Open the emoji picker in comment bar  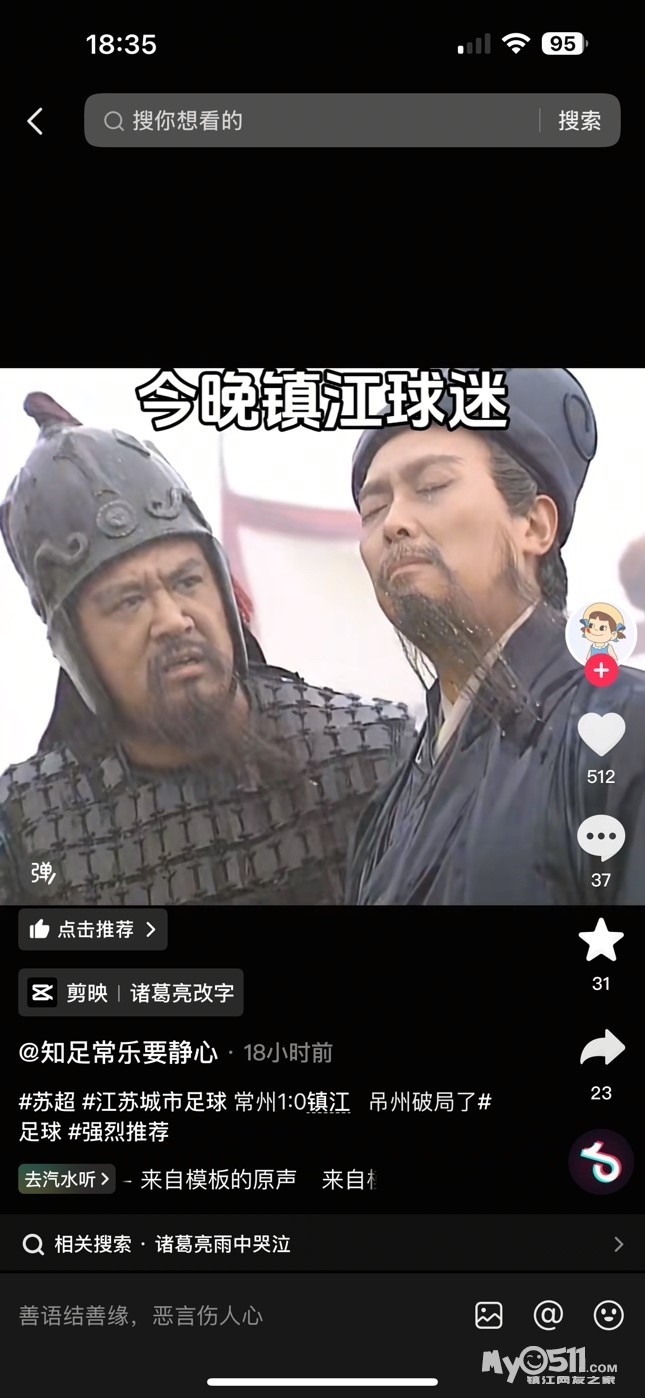click(x=609, y=1315)
